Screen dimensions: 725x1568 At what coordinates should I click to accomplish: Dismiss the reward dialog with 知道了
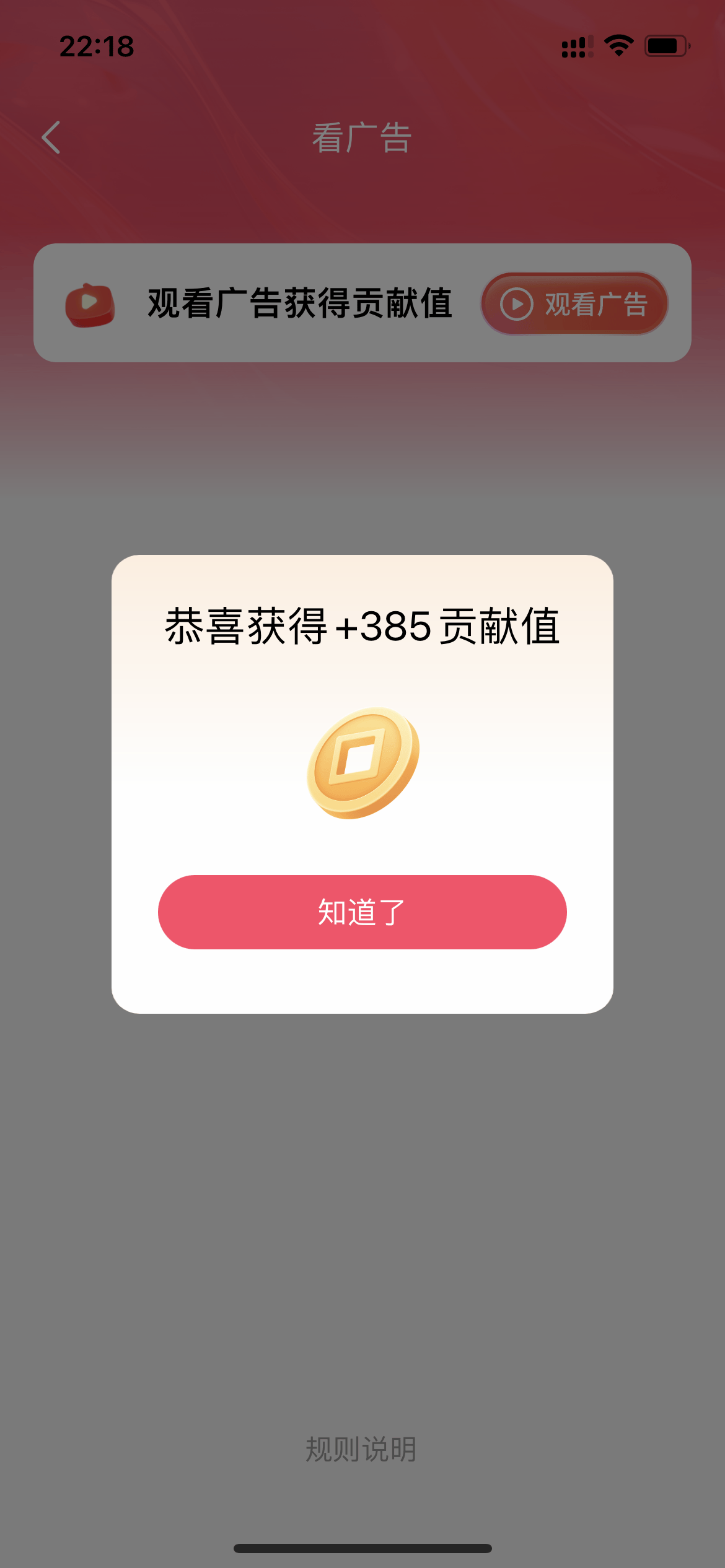(x=362, y=912)
